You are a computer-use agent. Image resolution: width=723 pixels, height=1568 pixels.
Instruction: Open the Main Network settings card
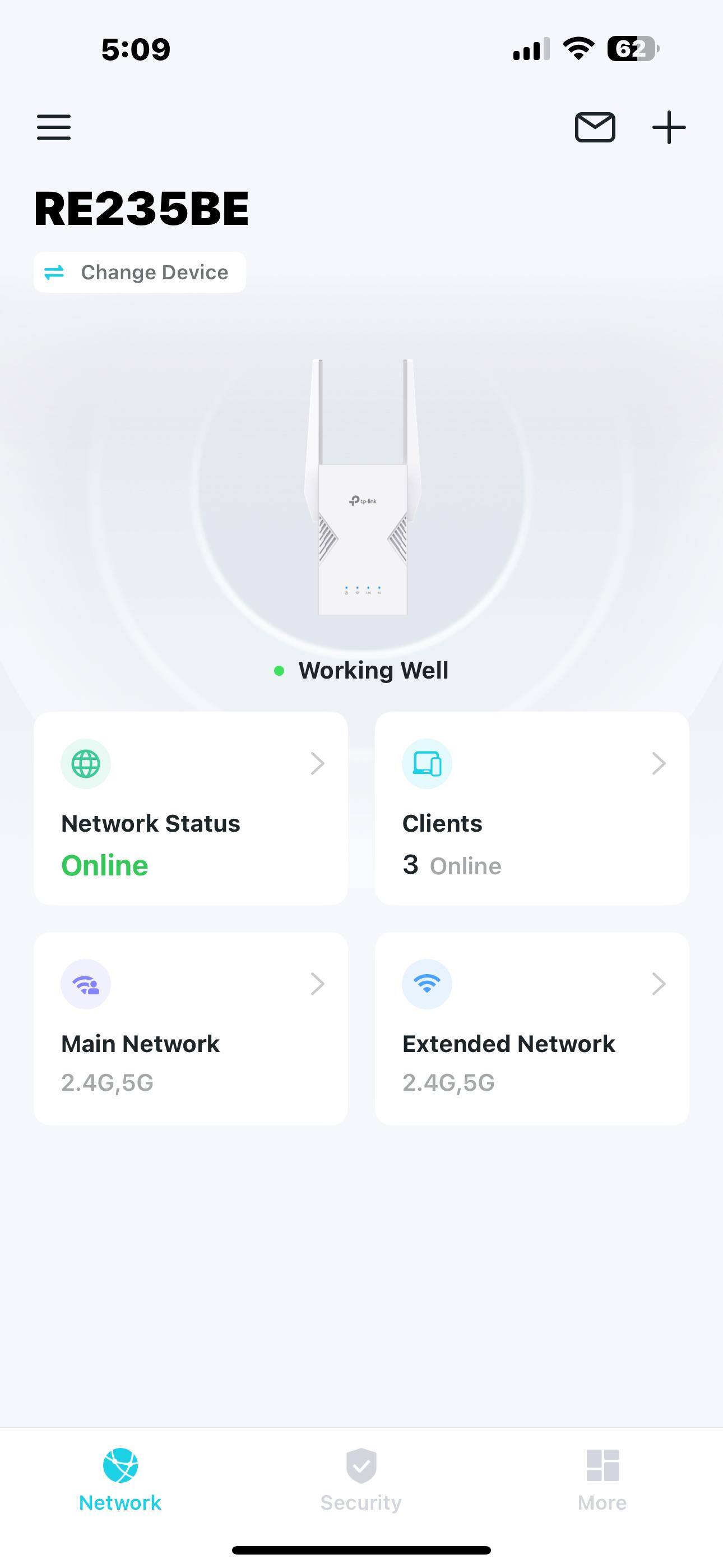[x=191, y=1028]
